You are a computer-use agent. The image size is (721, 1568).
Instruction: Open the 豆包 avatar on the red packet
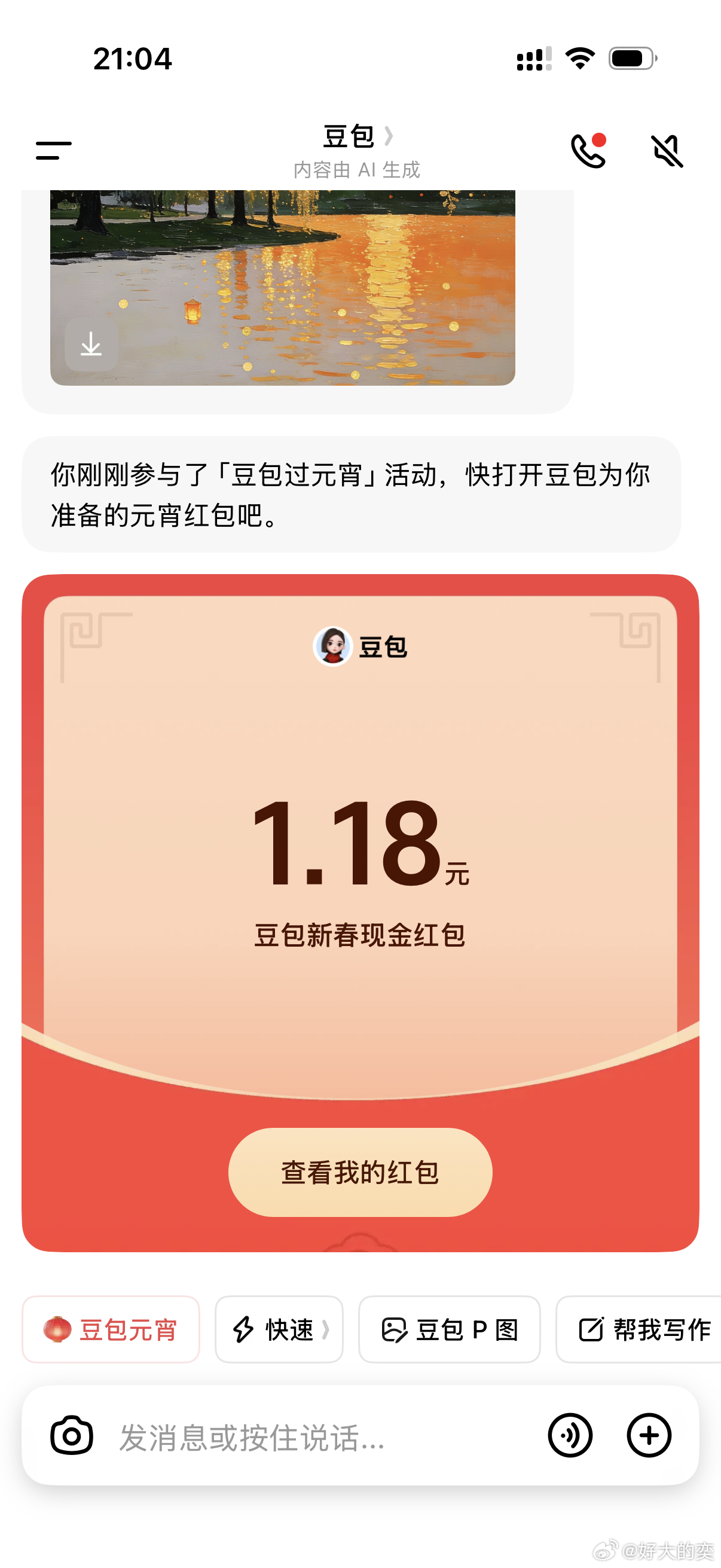334,648
